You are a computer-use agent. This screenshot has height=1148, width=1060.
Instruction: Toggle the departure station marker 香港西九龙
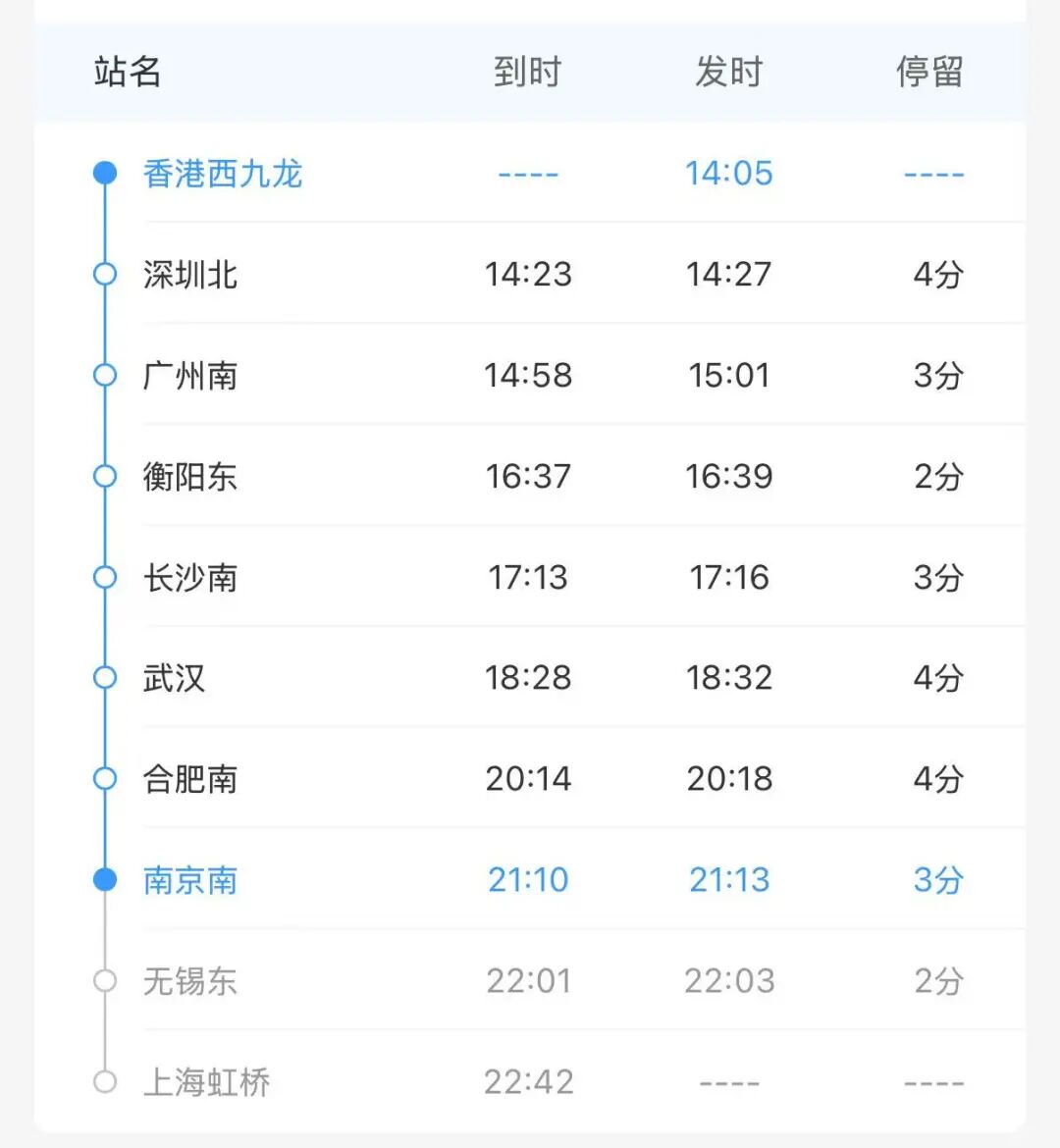coord(105,173)
